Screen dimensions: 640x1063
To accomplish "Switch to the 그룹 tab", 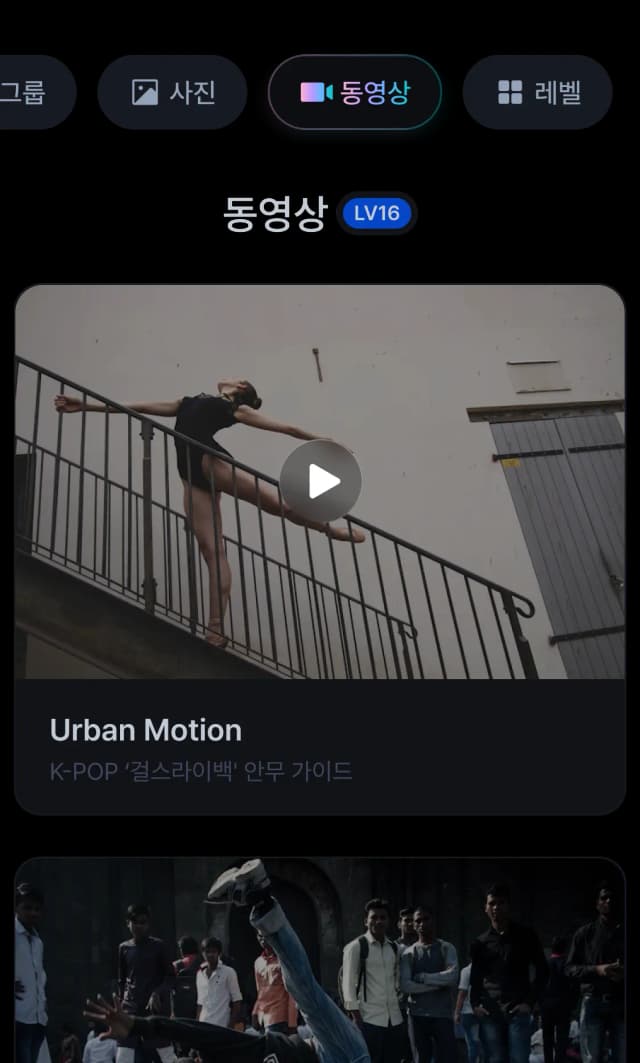I will coord(28,92).
